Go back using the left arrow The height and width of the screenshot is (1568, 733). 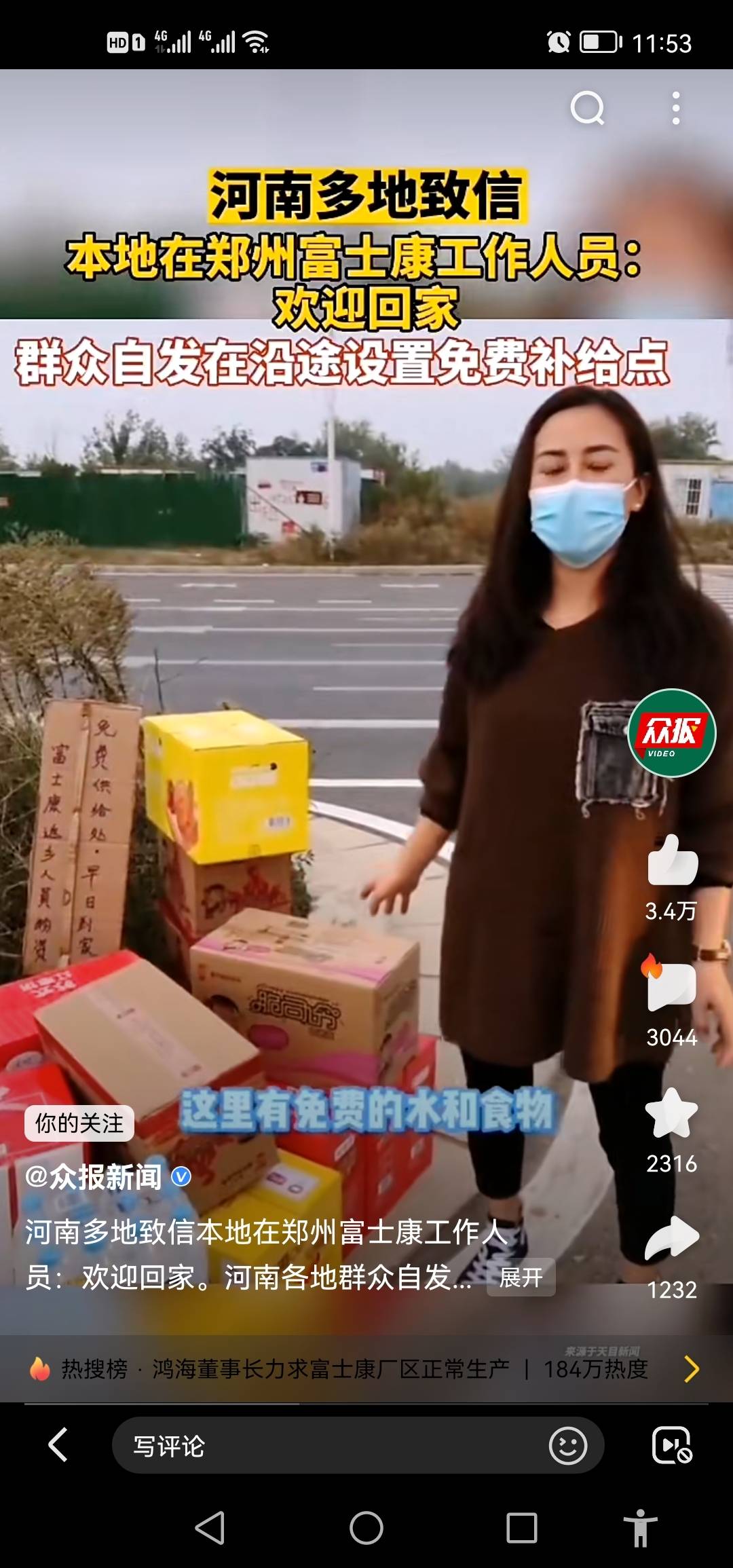[x=58, y=1444]
